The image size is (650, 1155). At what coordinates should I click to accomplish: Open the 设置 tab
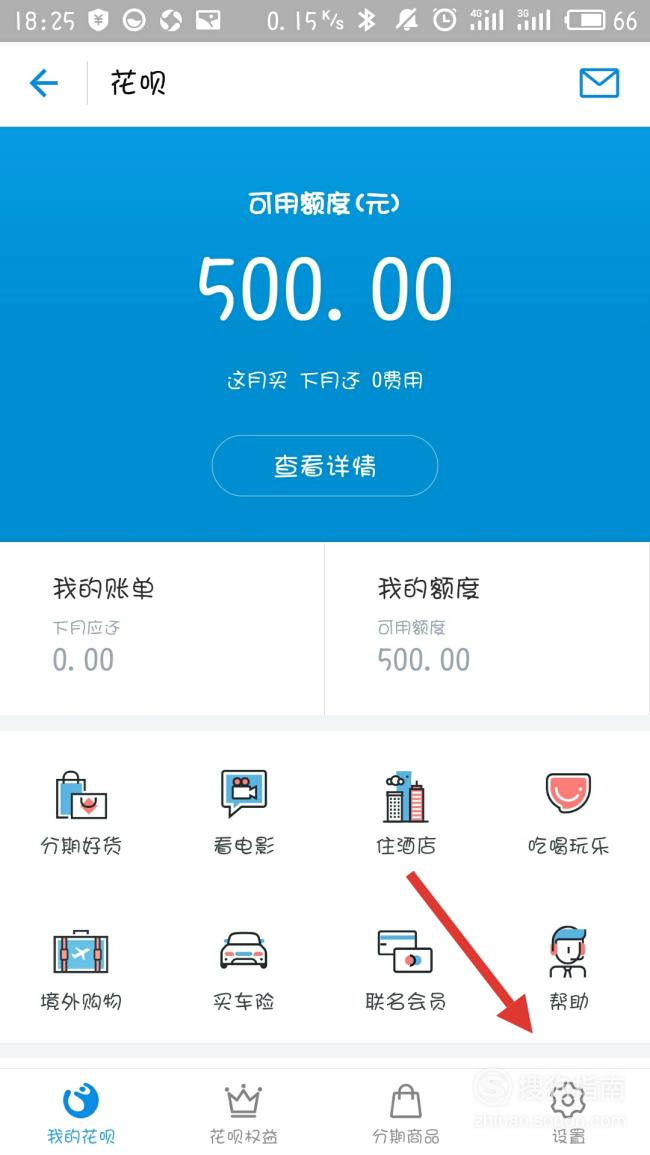click(568, 1112)
